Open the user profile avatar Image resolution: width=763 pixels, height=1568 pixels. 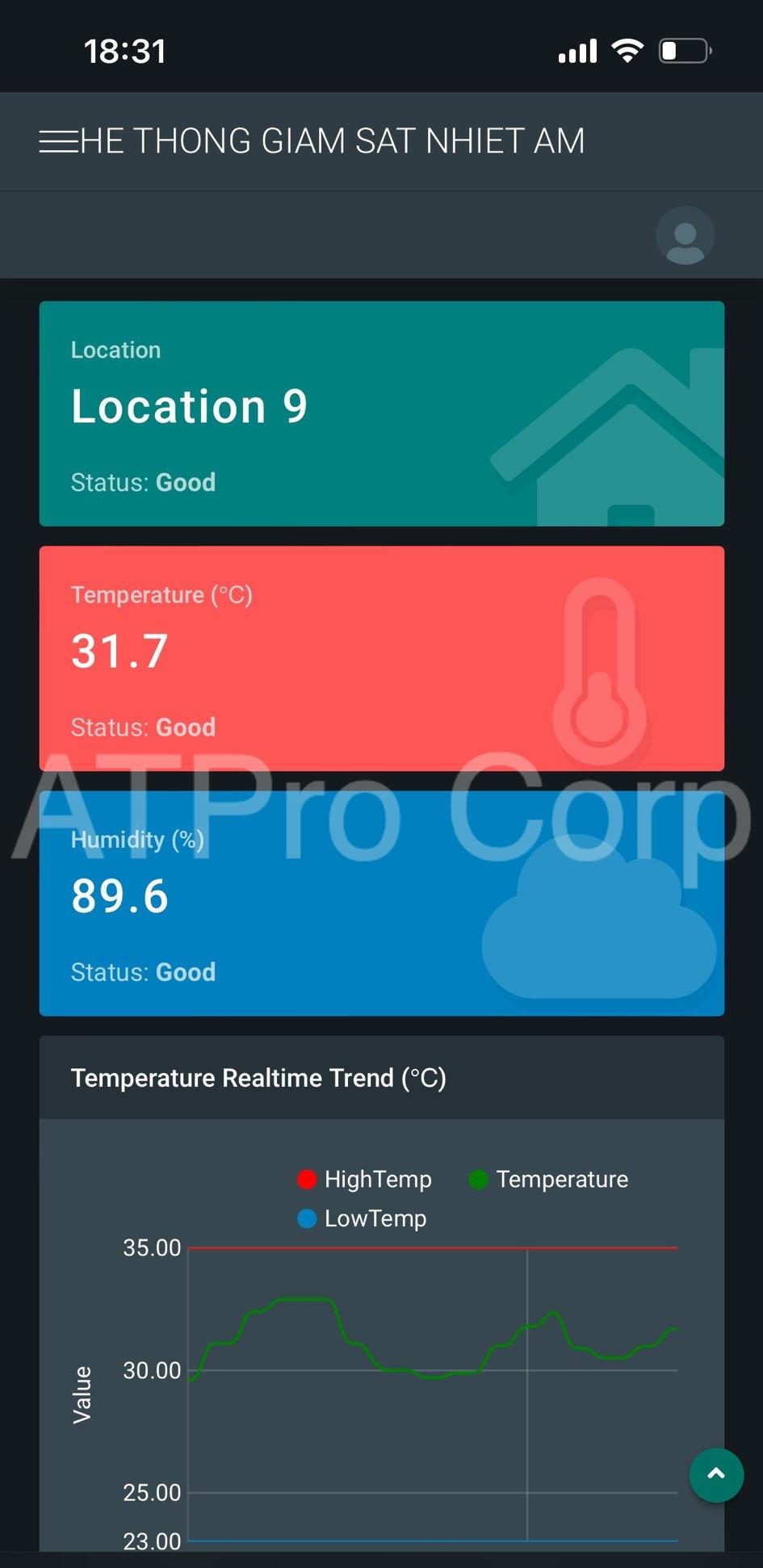pos(685,236)
